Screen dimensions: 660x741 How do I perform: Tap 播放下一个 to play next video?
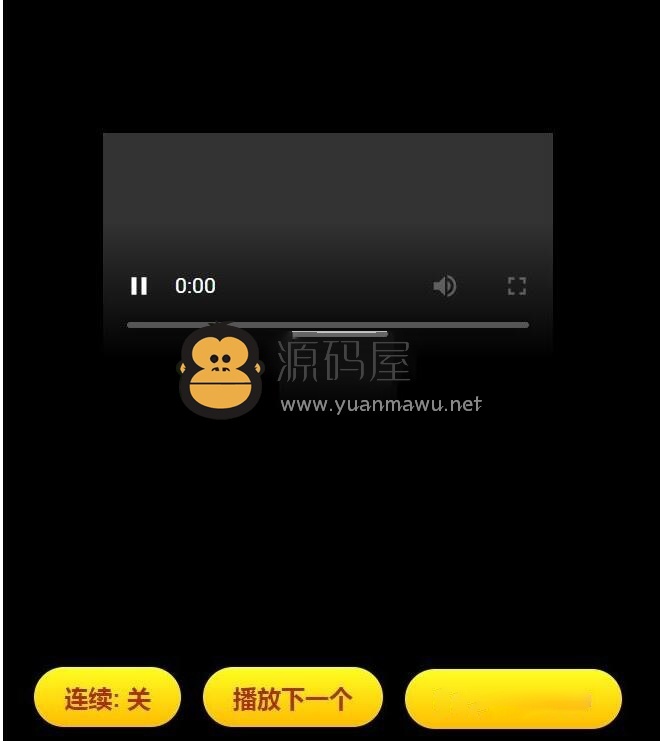292,698
